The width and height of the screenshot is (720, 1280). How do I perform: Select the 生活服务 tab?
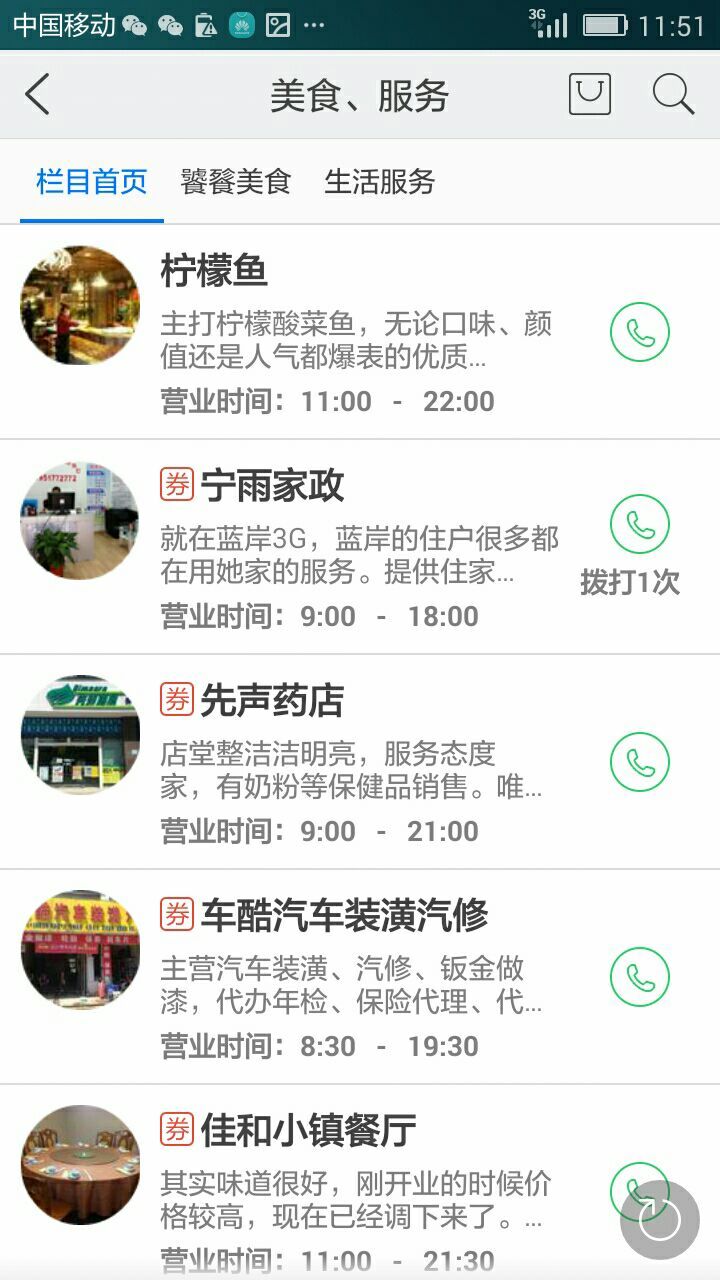380,182
